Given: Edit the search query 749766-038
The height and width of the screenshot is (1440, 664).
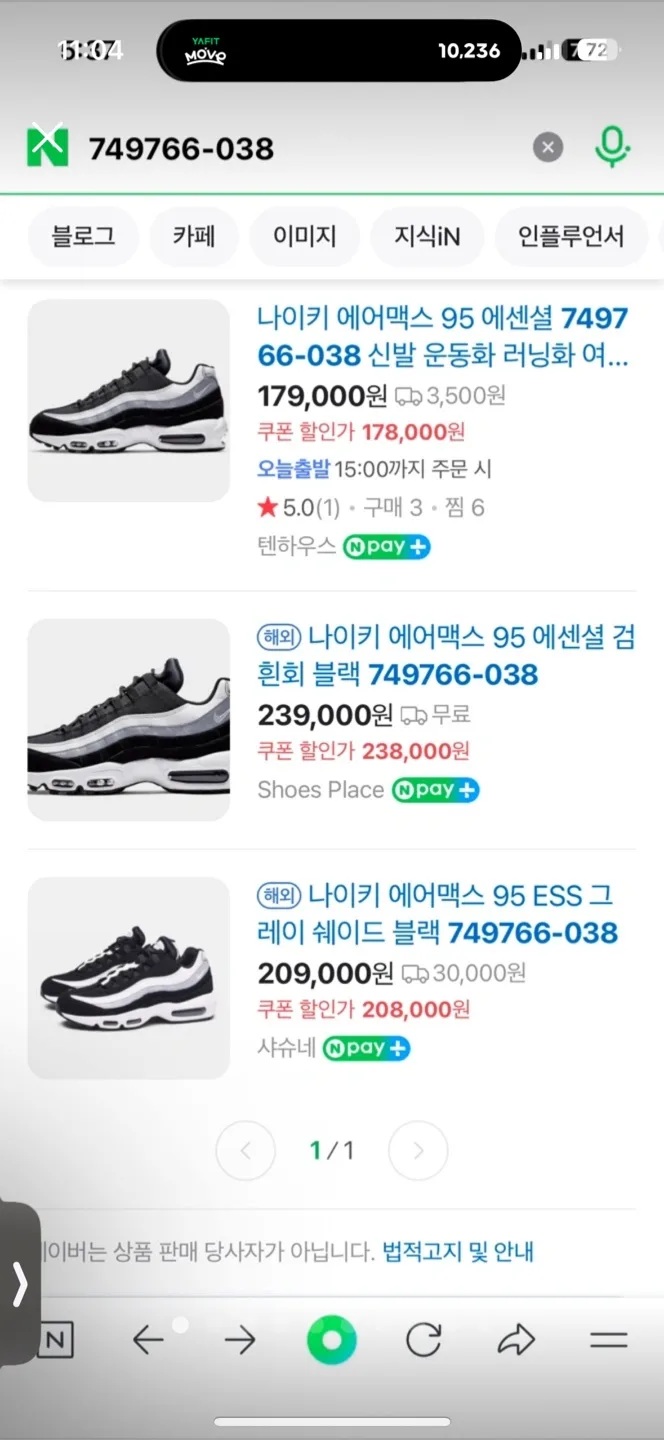Looking at the screenshot, I should (x=250, y=149).
